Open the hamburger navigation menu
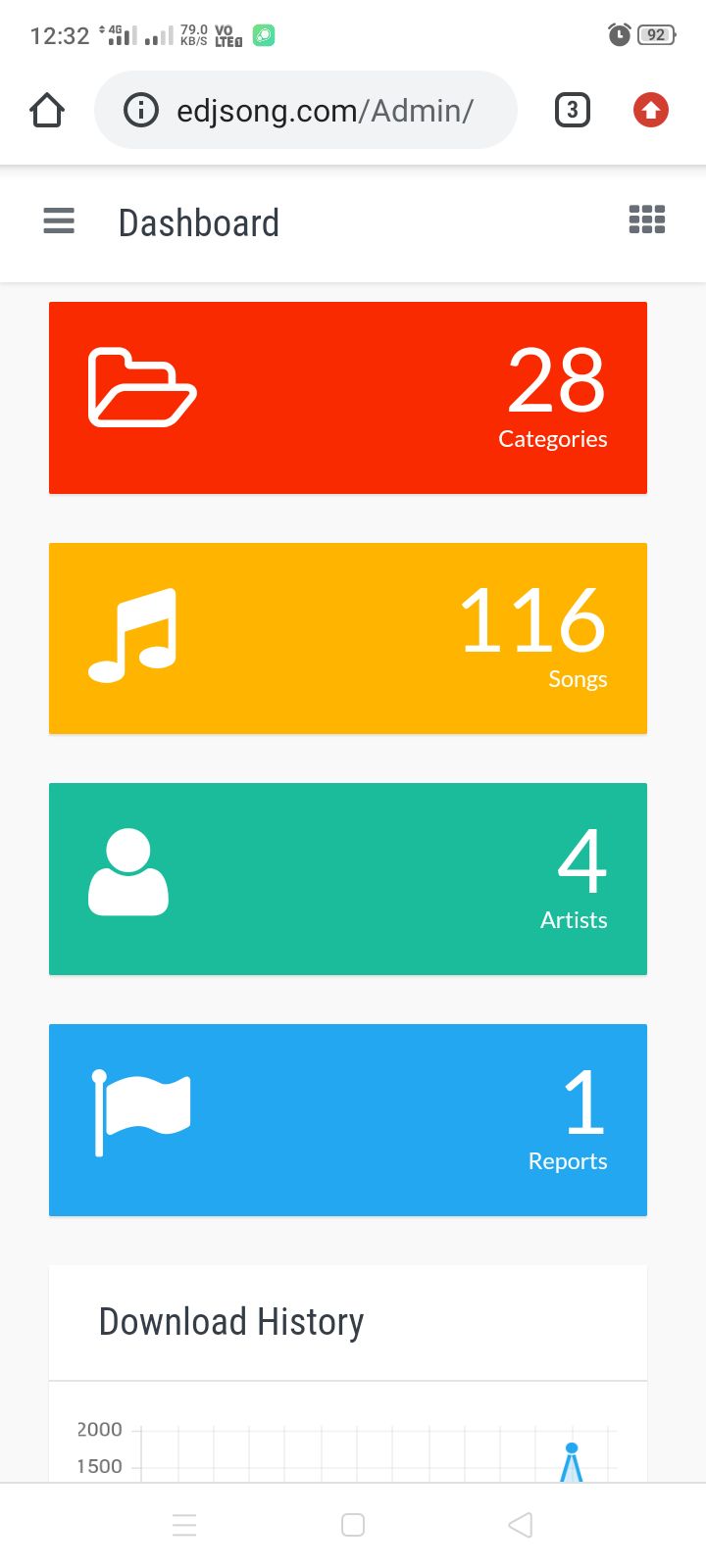706x1568 pixels. pos(59,221)
